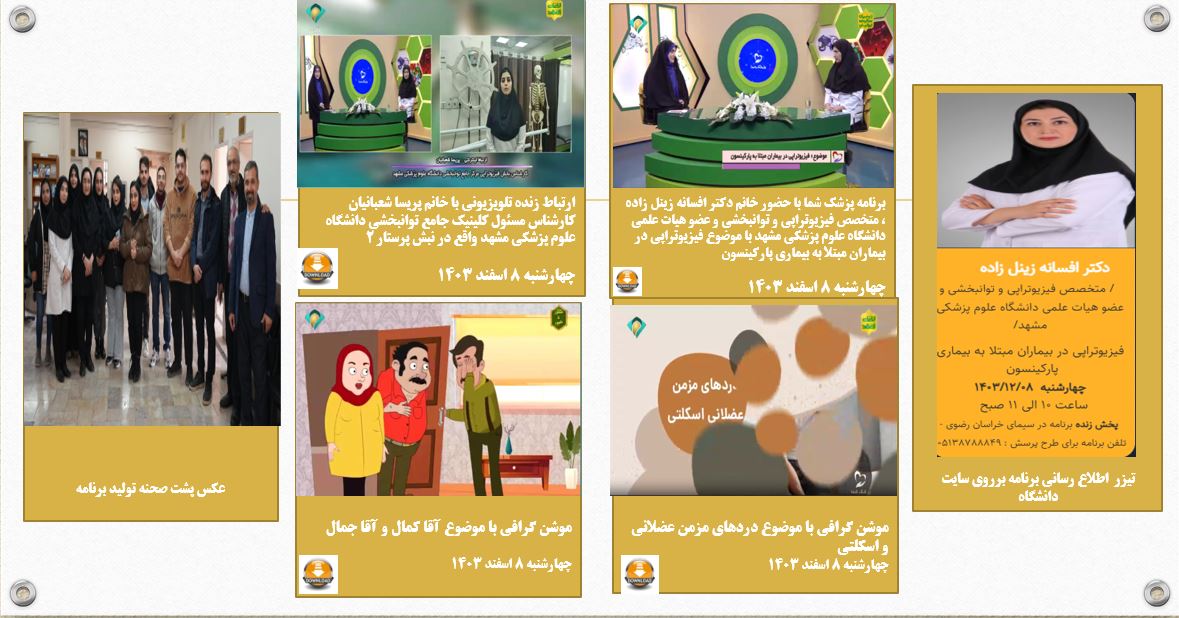Download the chronic musculoskeletal pain motion graphic
Viewport: 1179px width, 618px height.
pyautogui.click(x=639, y=574)
